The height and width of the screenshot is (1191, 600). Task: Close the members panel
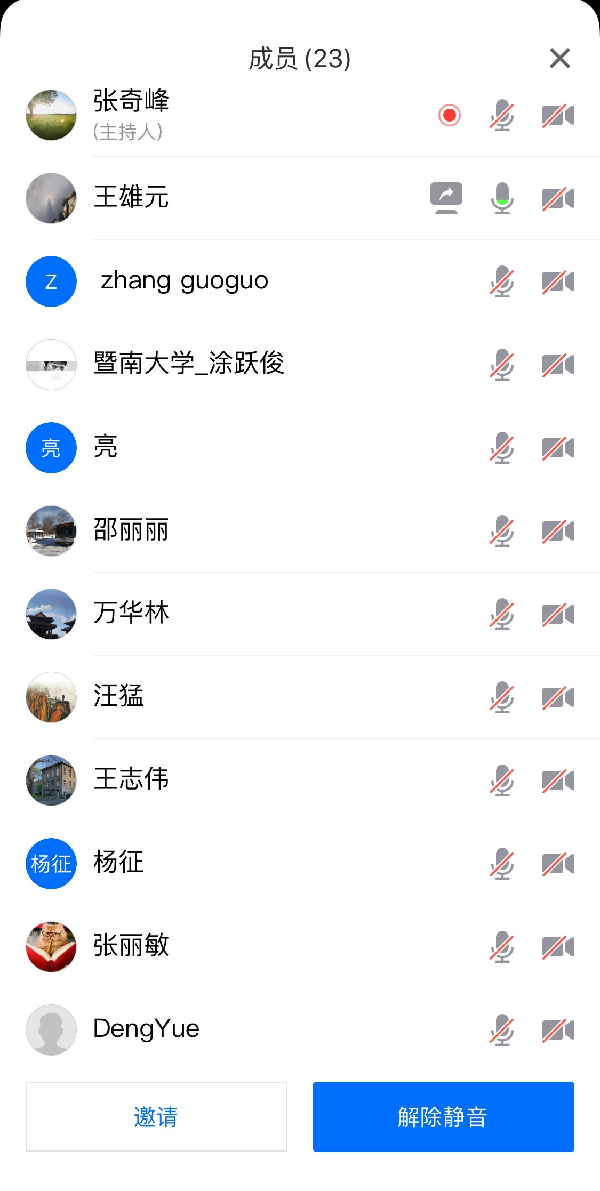click(x=560, y=59)
